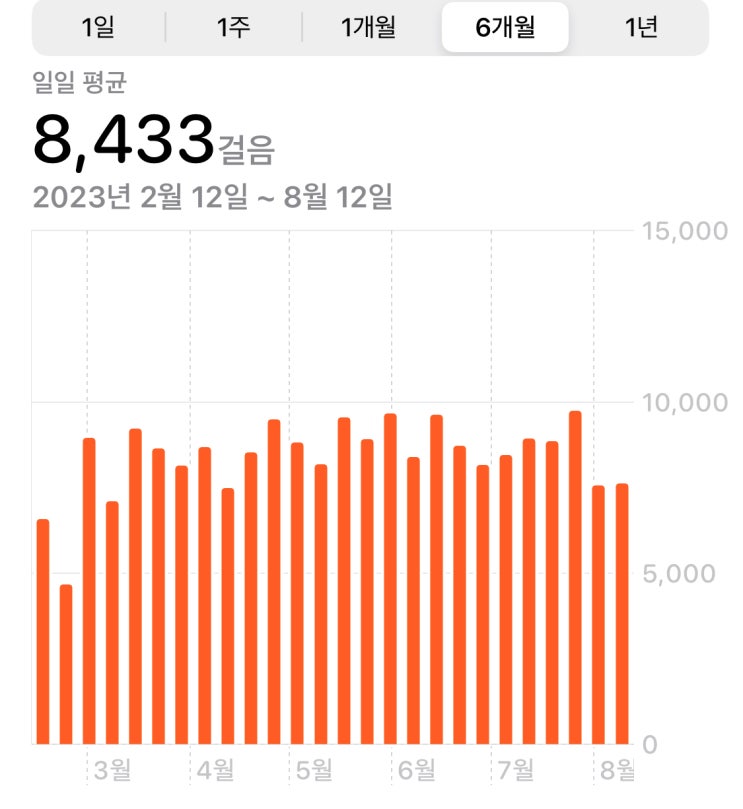
Task: Select the 1주 segment
Action: coord(233,27)
